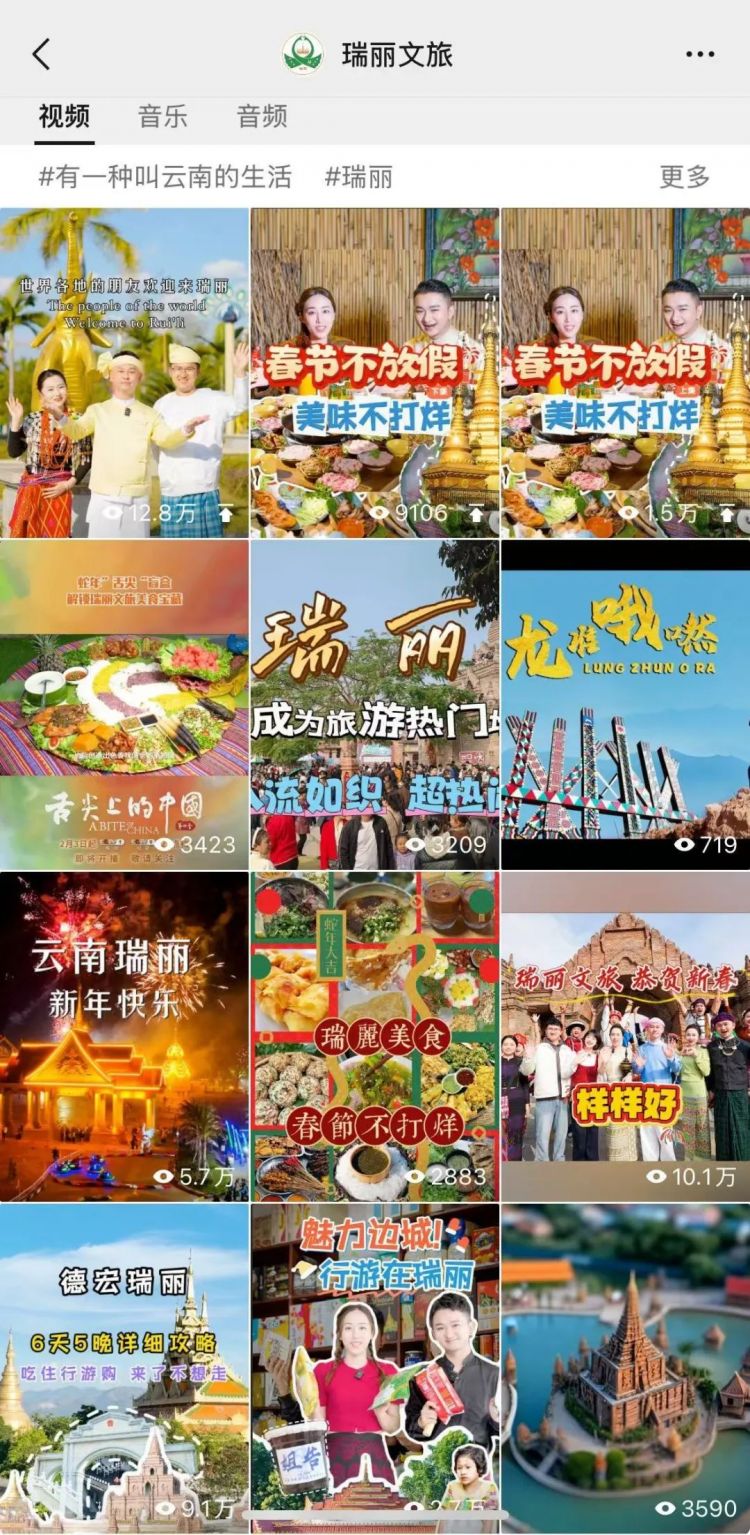The image size is (750, 1535).
Task: Play the video with 12.8万 views
Action: pos(124,373)
